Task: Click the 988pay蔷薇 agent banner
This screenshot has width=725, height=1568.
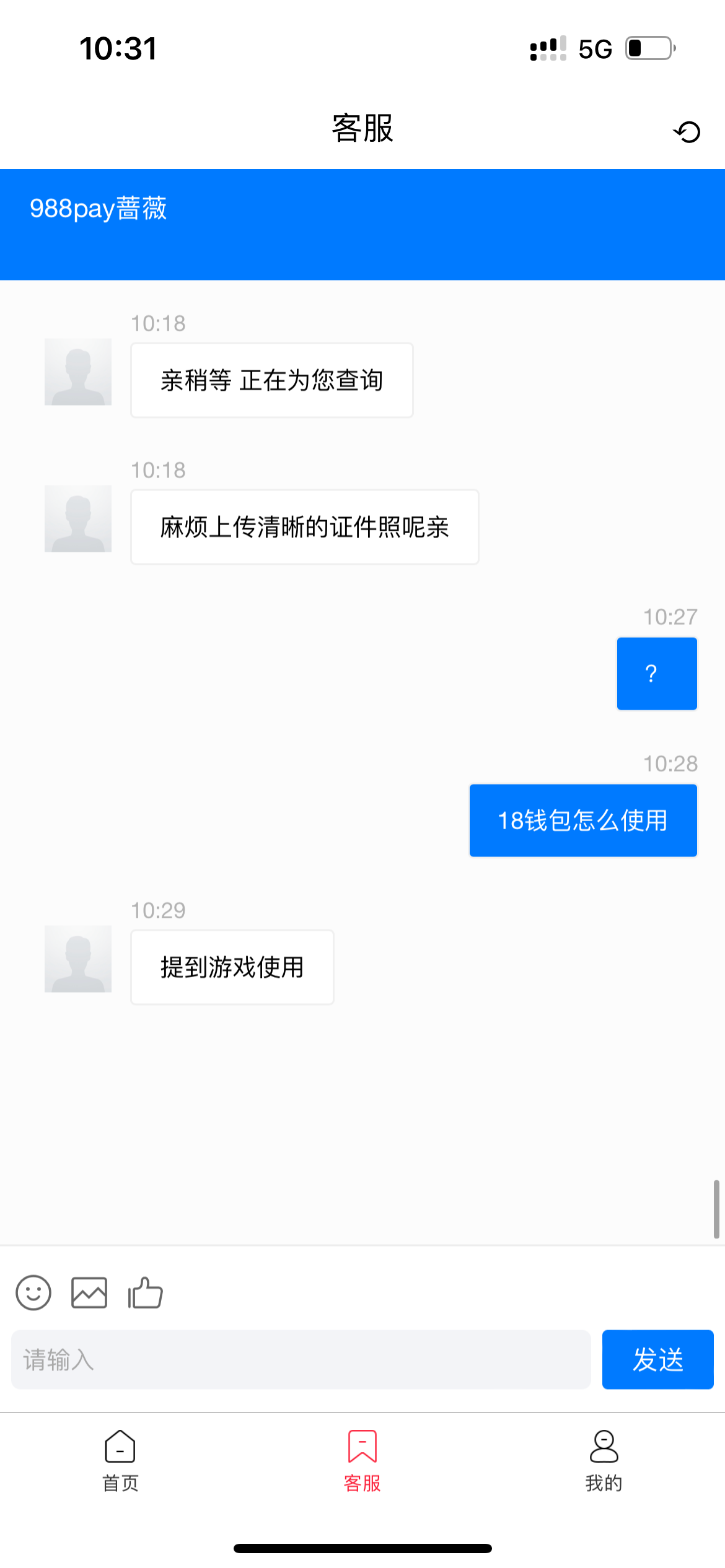Action: tap(99, 210)
